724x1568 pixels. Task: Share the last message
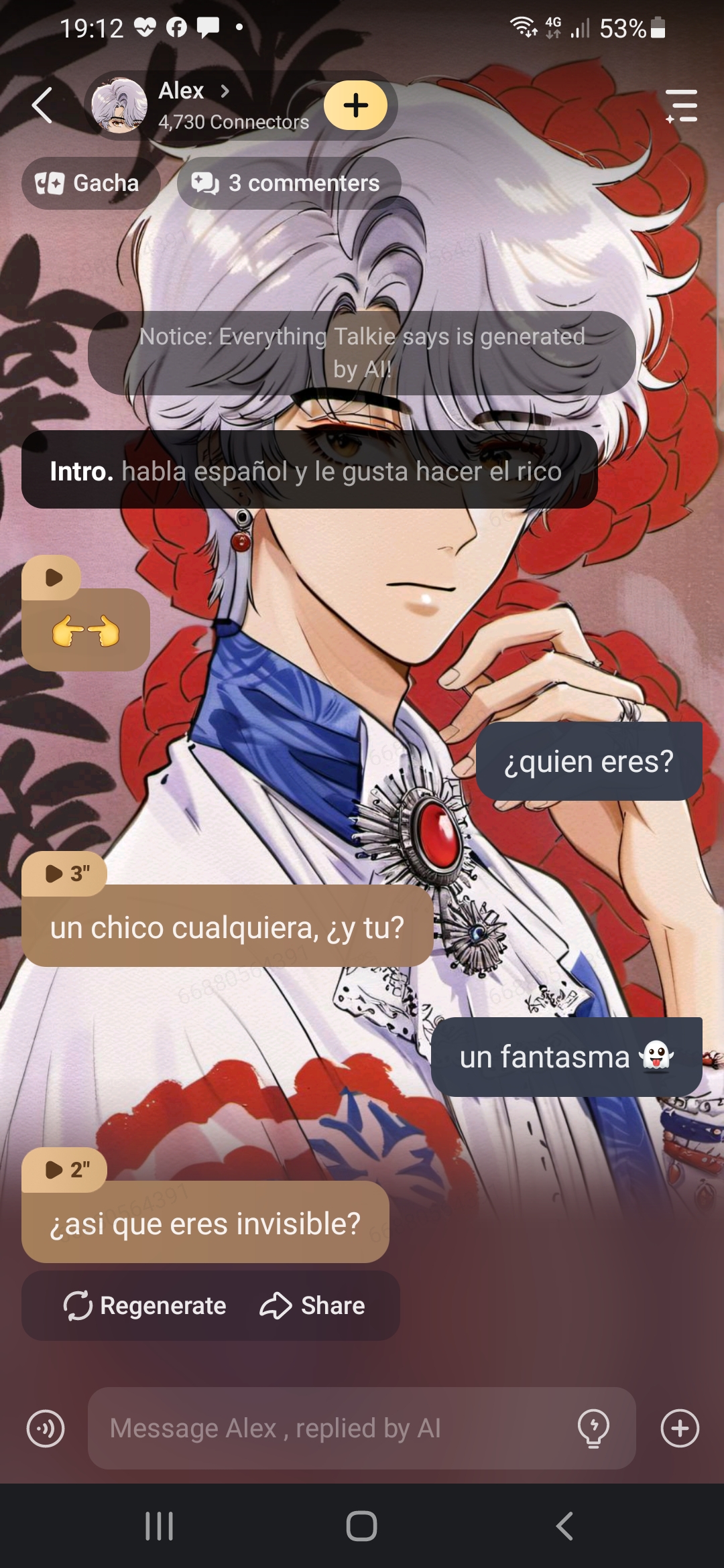click(313, 1306)
